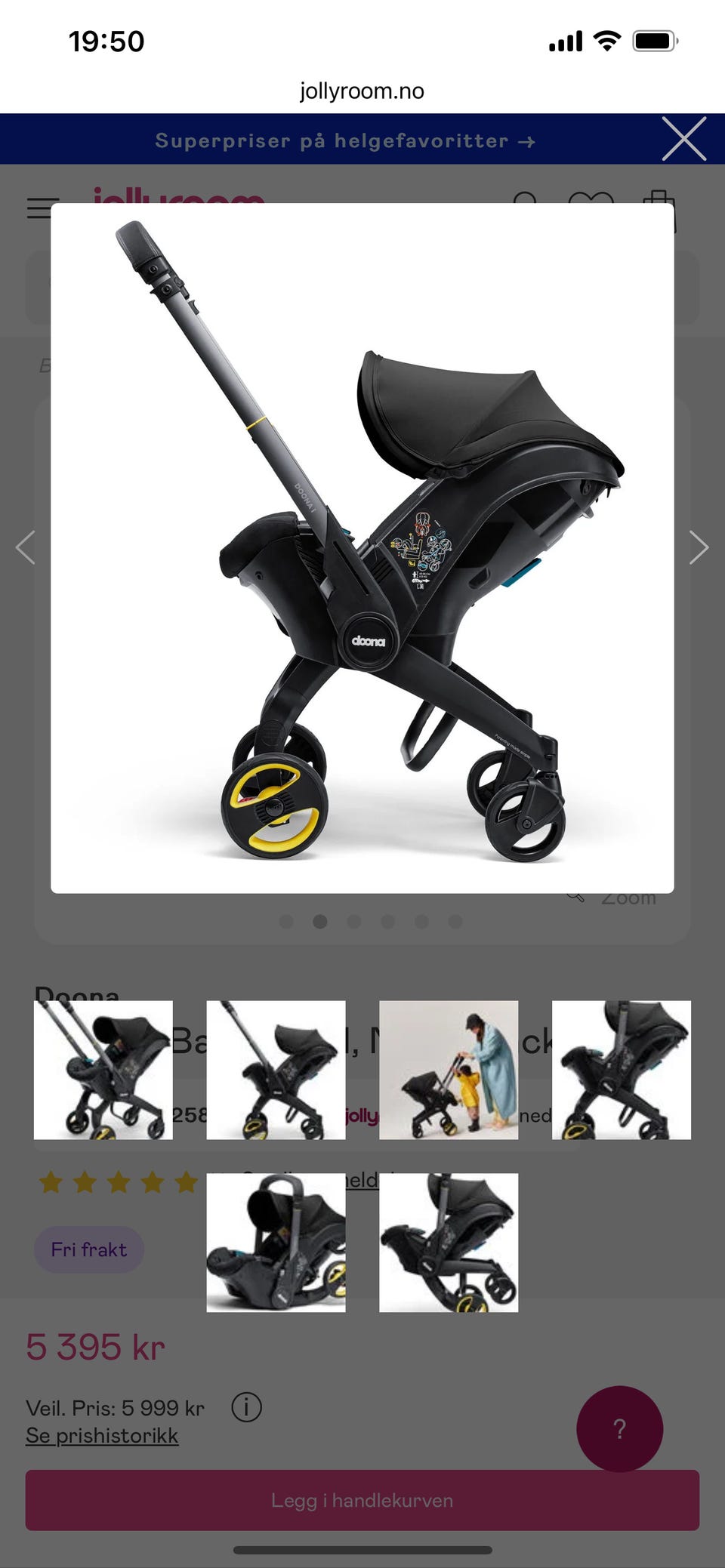The width and height of the screenshot is (725, 1568).
Task: Show the next product image
Action: tap(699, 547)
